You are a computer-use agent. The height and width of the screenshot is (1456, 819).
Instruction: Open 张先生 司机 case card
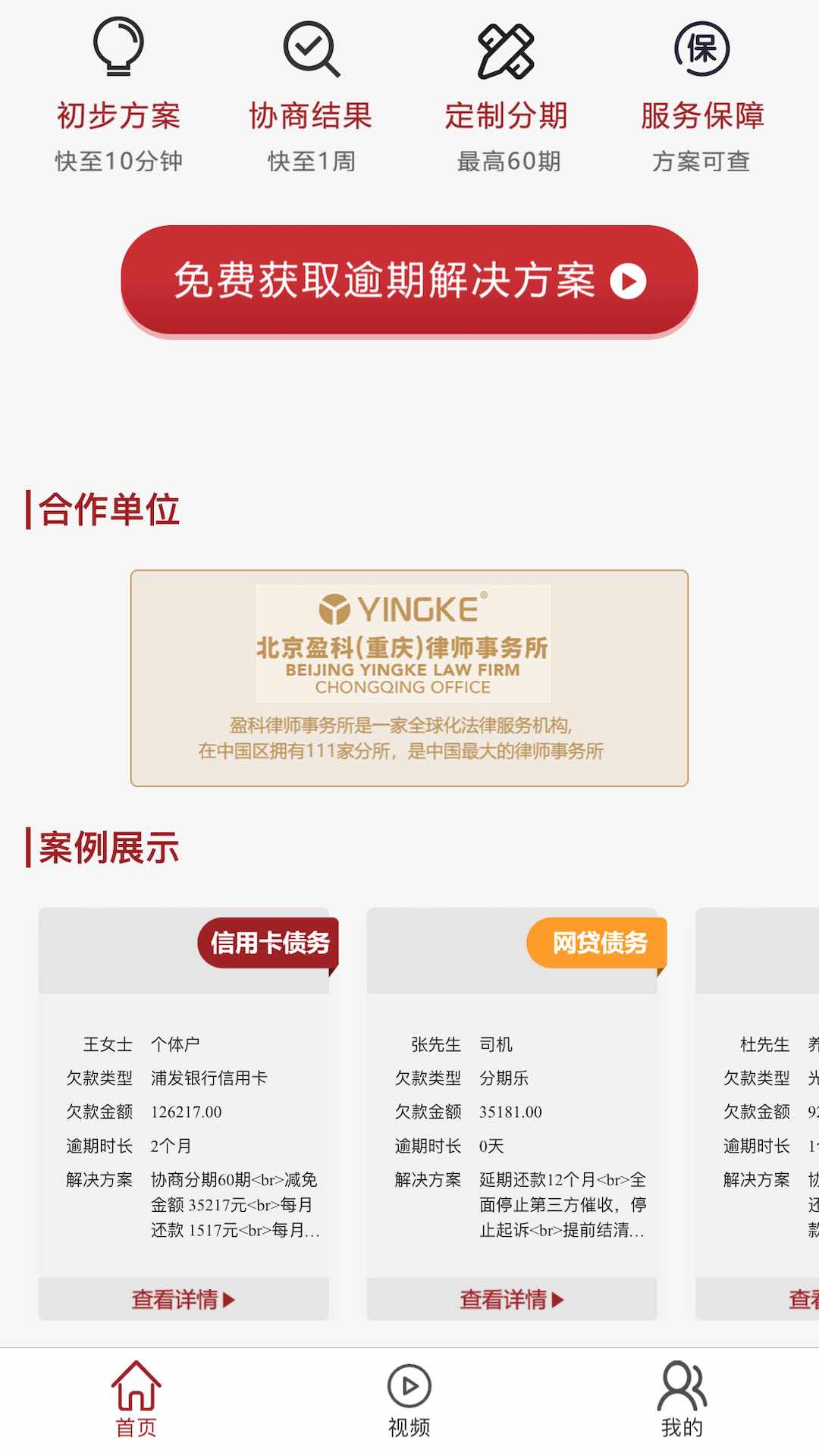click(x=512, y=1113)
